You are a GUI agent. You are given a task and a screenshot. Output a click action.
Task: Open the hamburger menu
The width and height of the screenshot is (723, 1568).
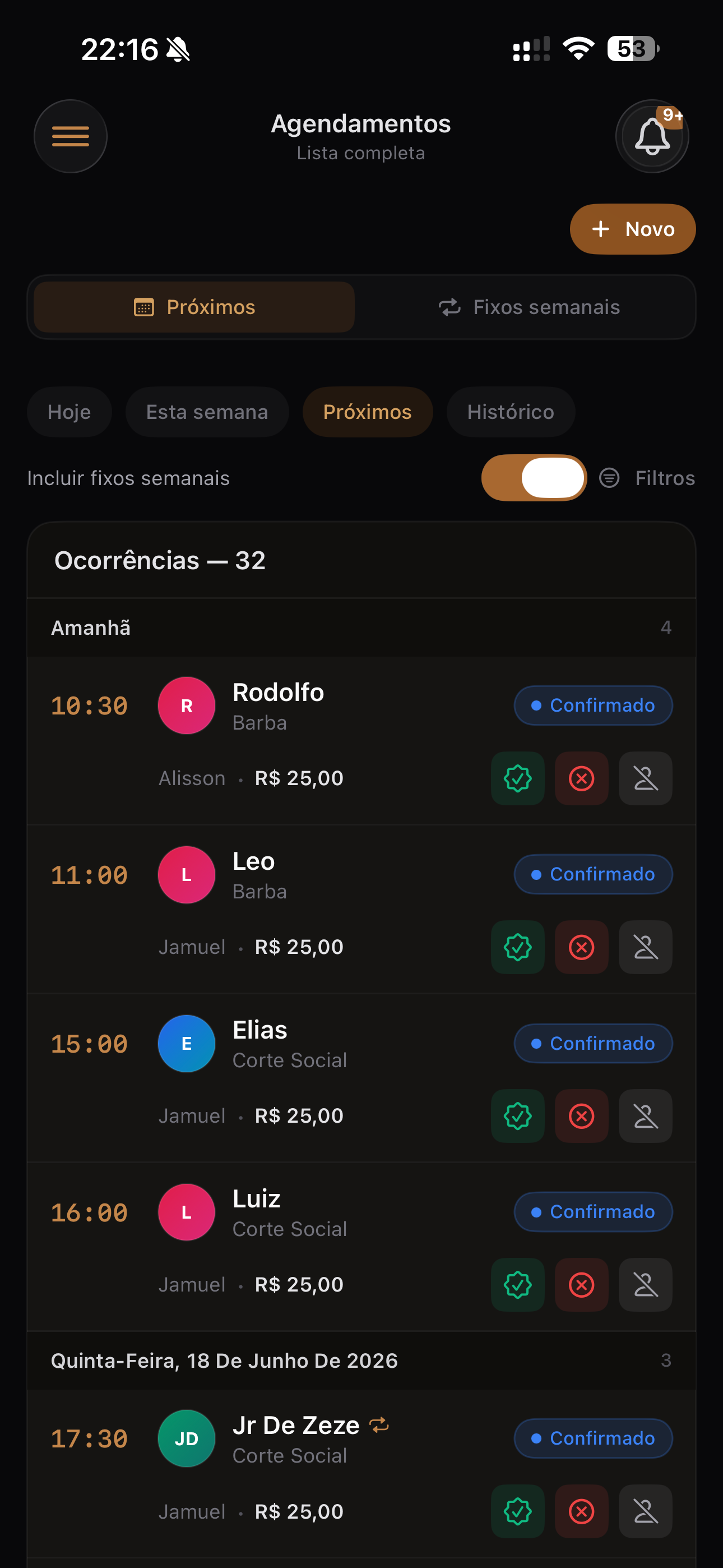(x=71, y=136)
